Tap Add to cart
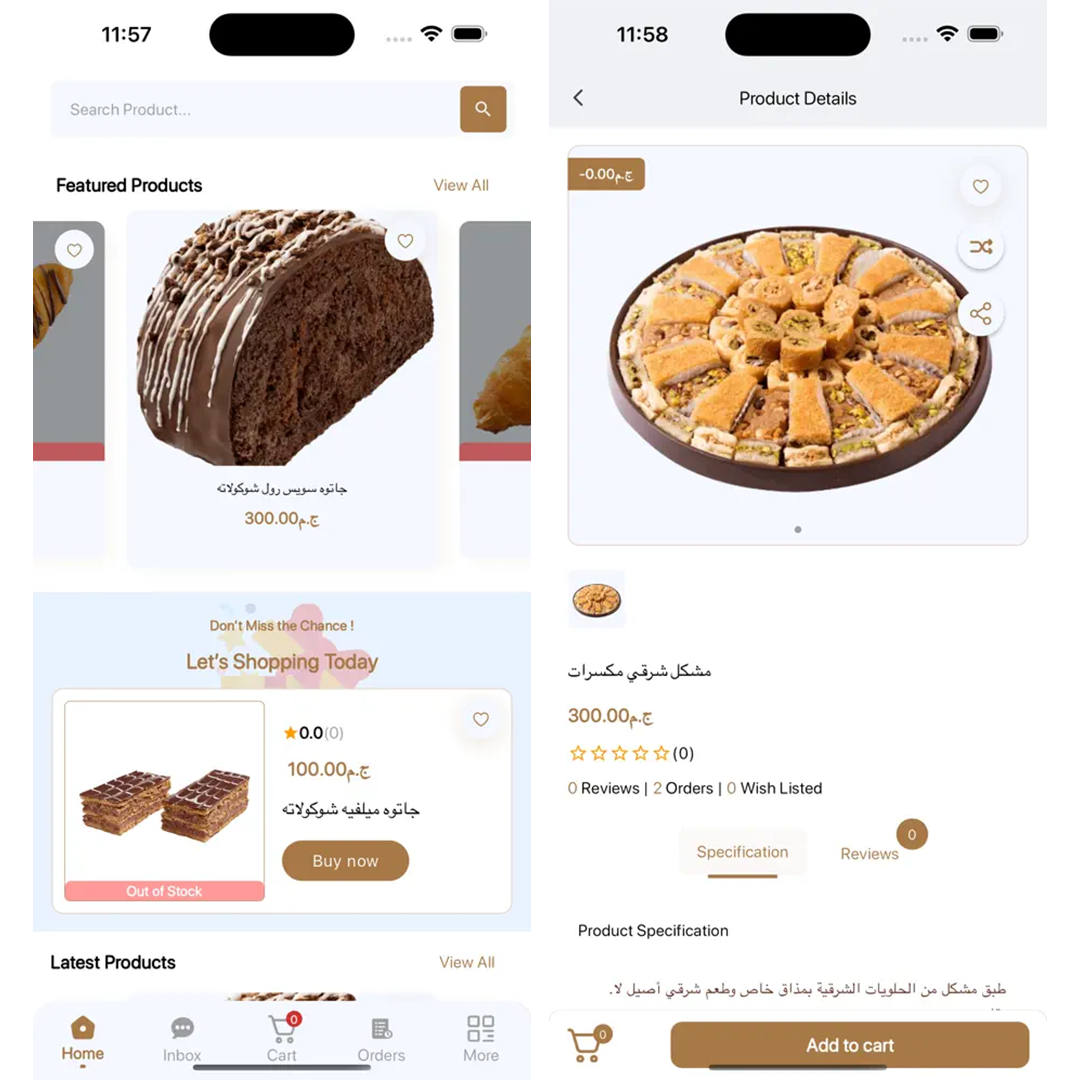 pos(850,1045)
